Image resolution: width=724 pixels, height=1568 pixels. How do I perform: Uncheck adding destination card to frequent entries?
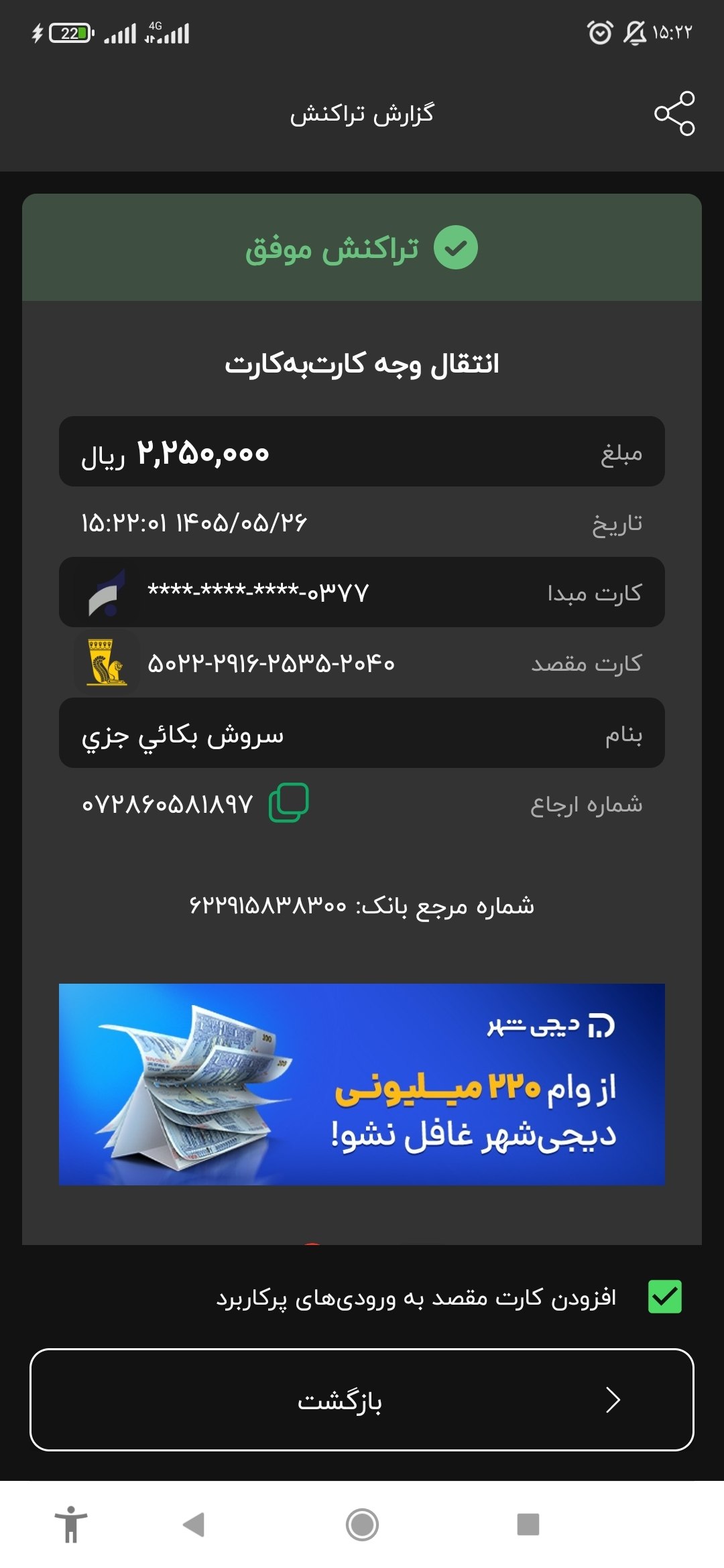click(x=665, y=1297)
